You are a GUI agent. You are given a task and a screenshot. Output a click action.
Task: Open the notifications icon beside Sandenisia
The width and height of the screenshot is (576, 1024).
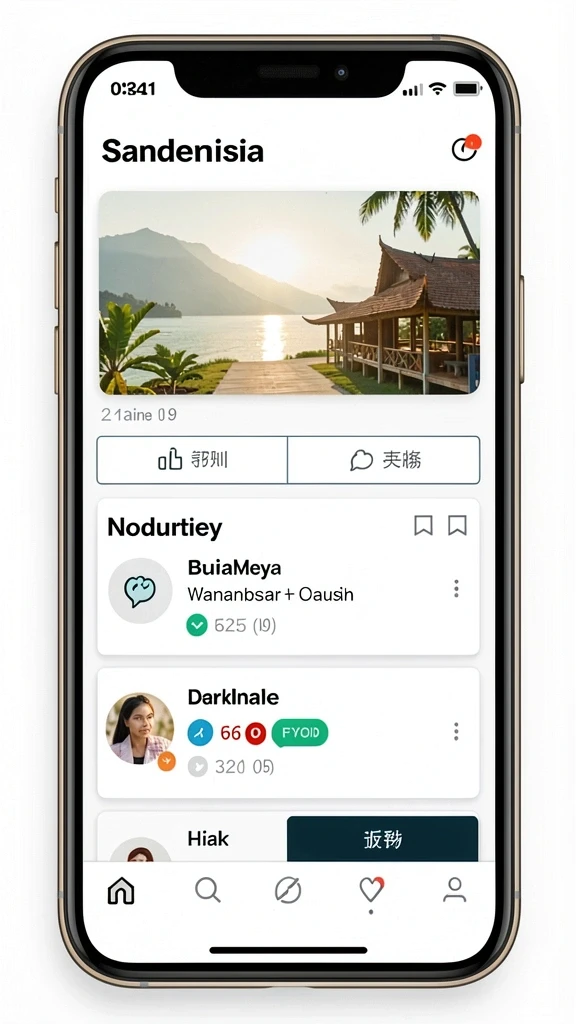pos(466,148)
